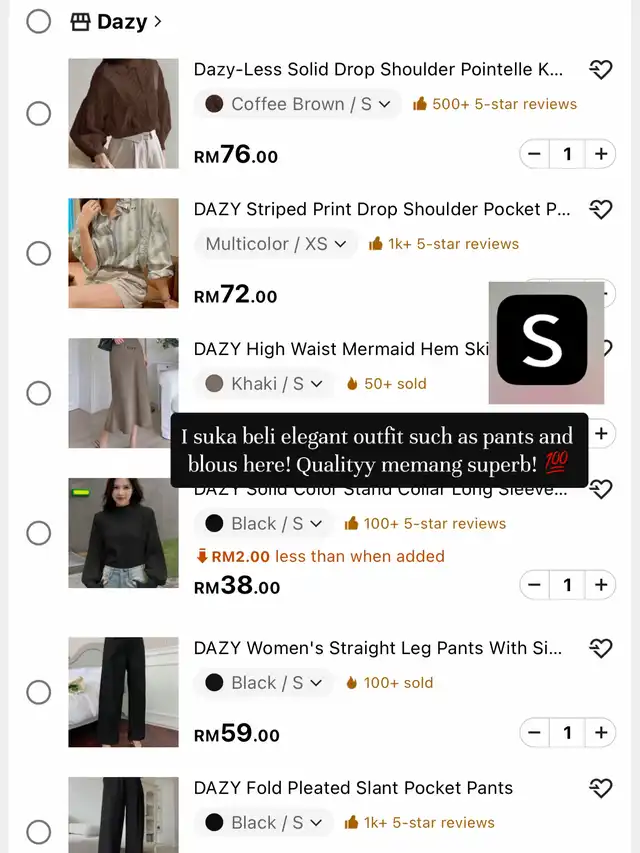Increase quantity of the RM76.00 item
This screenshot has height=853, width=640.
point(601,154)
